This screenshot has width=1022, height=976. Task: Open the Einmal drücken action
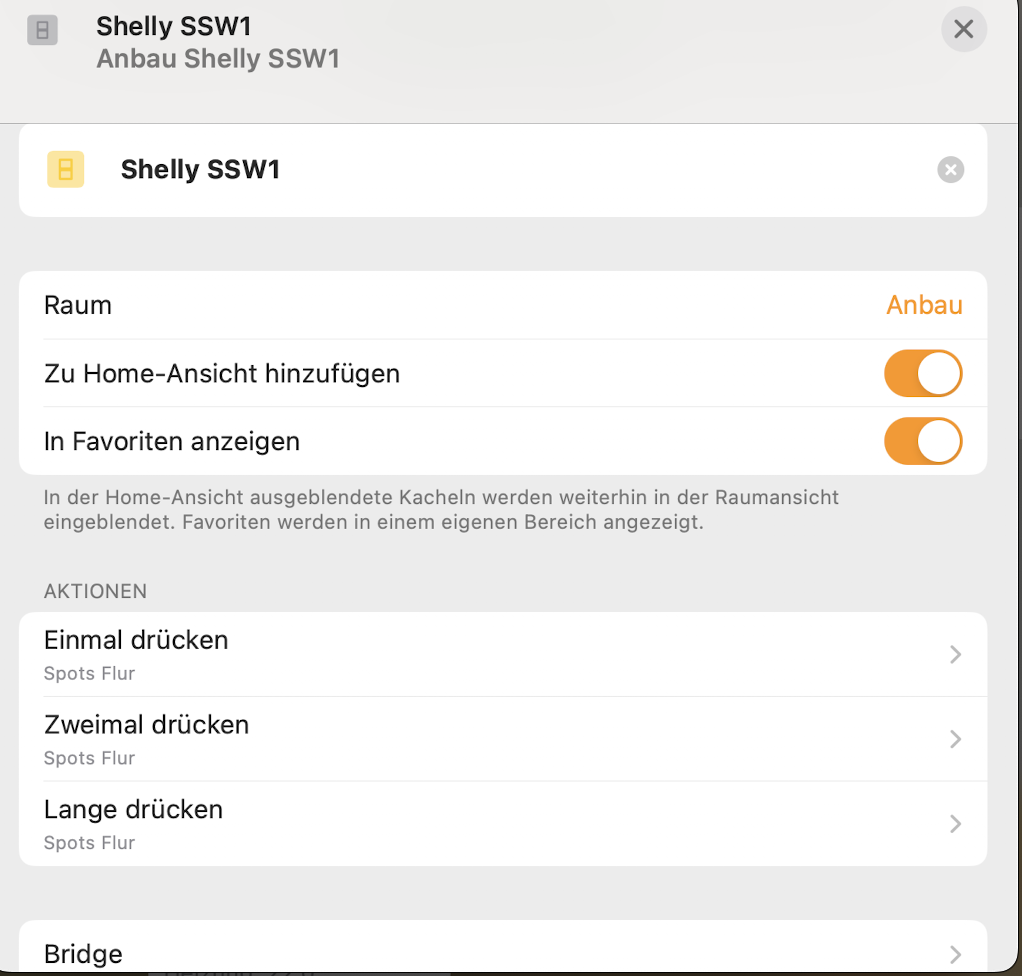(x=502, y=654)
